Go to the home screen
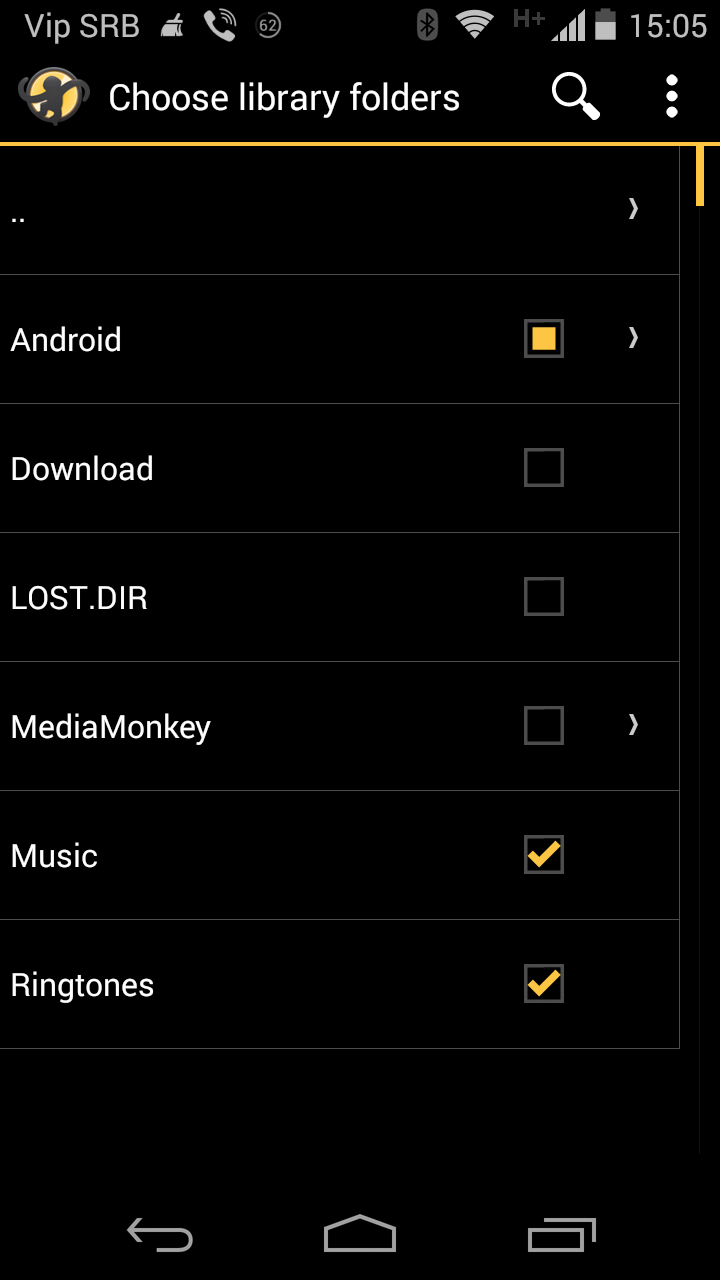Screen dimensions: 720x1280 [x=360, y=1235]
